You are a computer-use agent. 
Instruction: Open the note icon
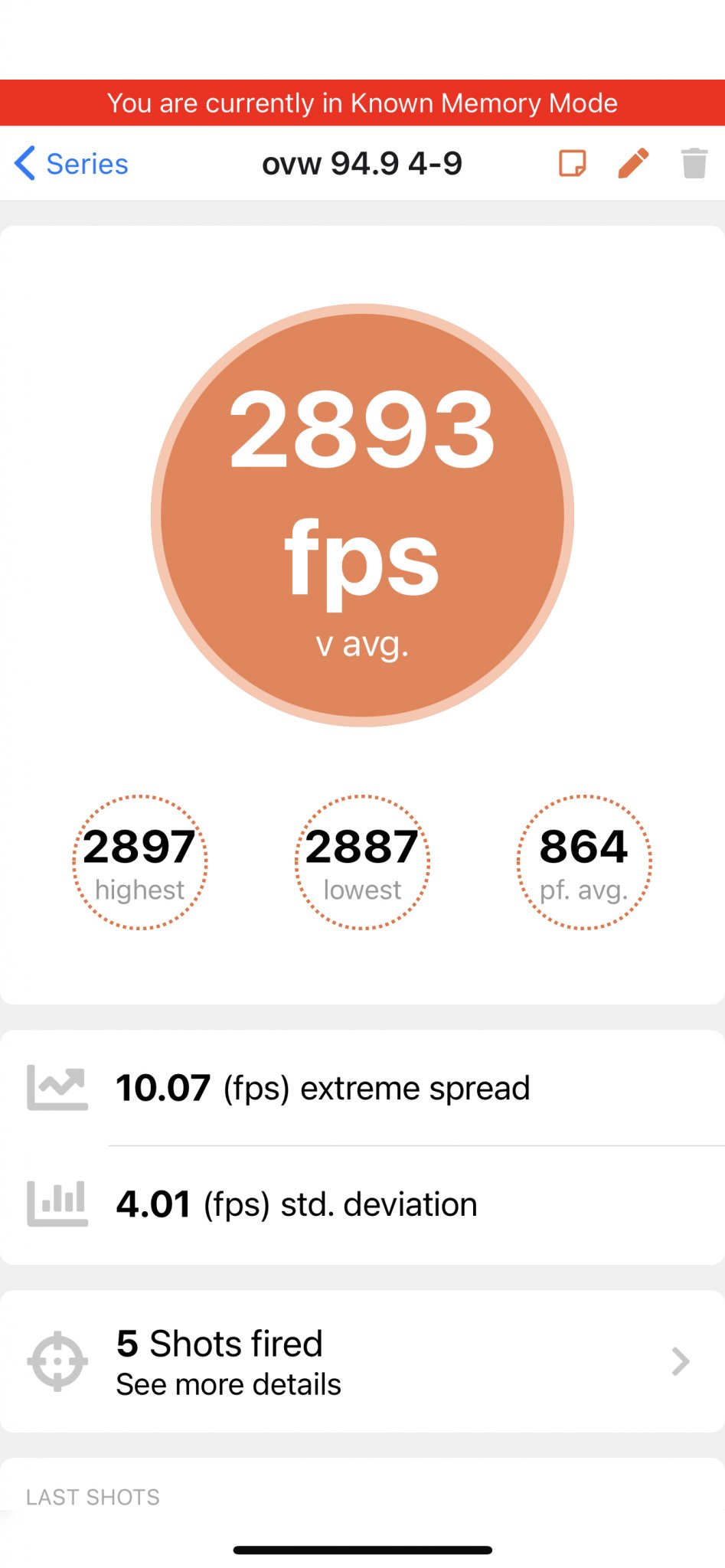(x=572, y=163)
